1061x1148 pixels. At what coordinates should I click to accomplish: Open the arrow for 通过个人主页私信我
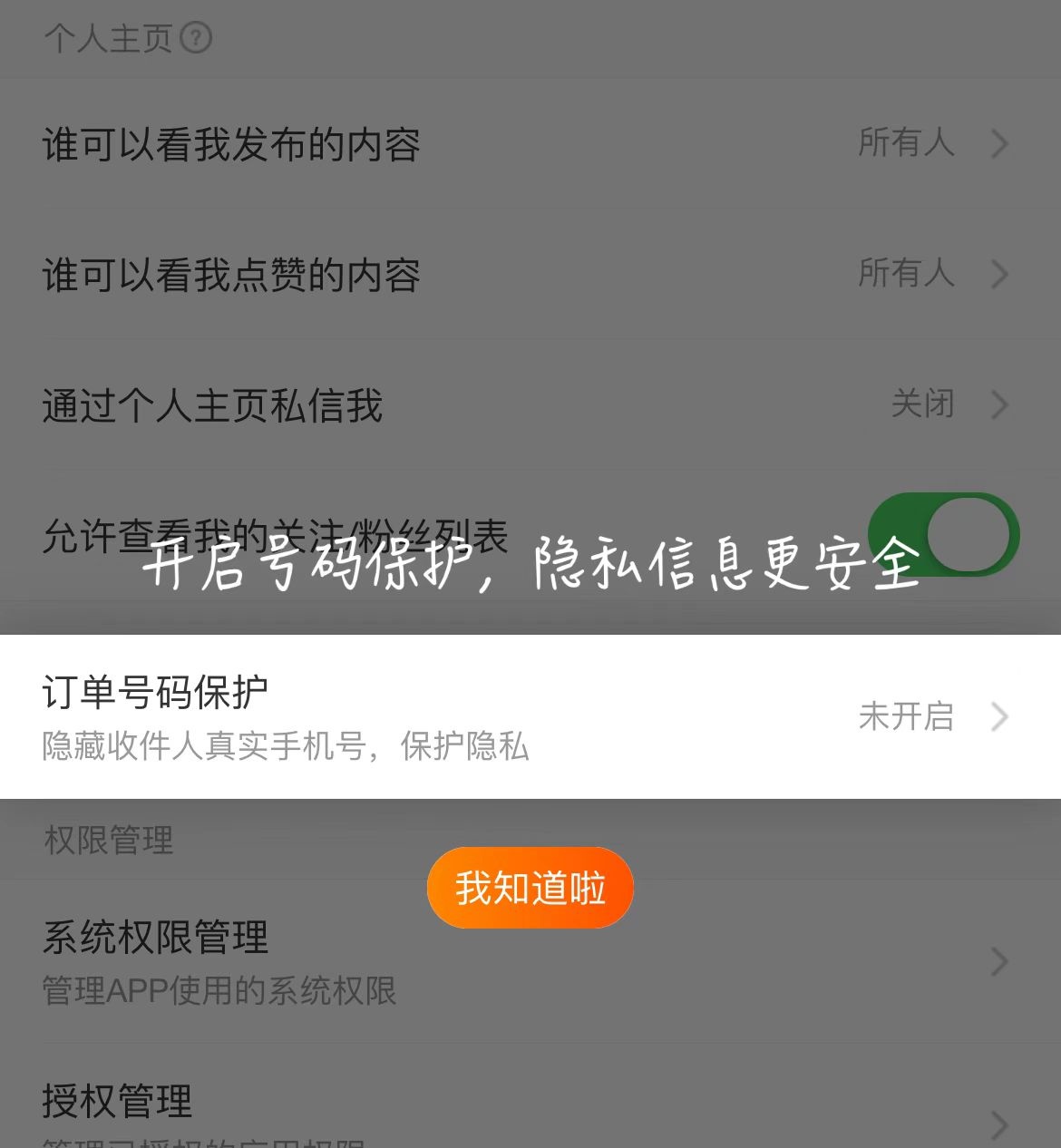pyautogui.click(x=998, y=405)
